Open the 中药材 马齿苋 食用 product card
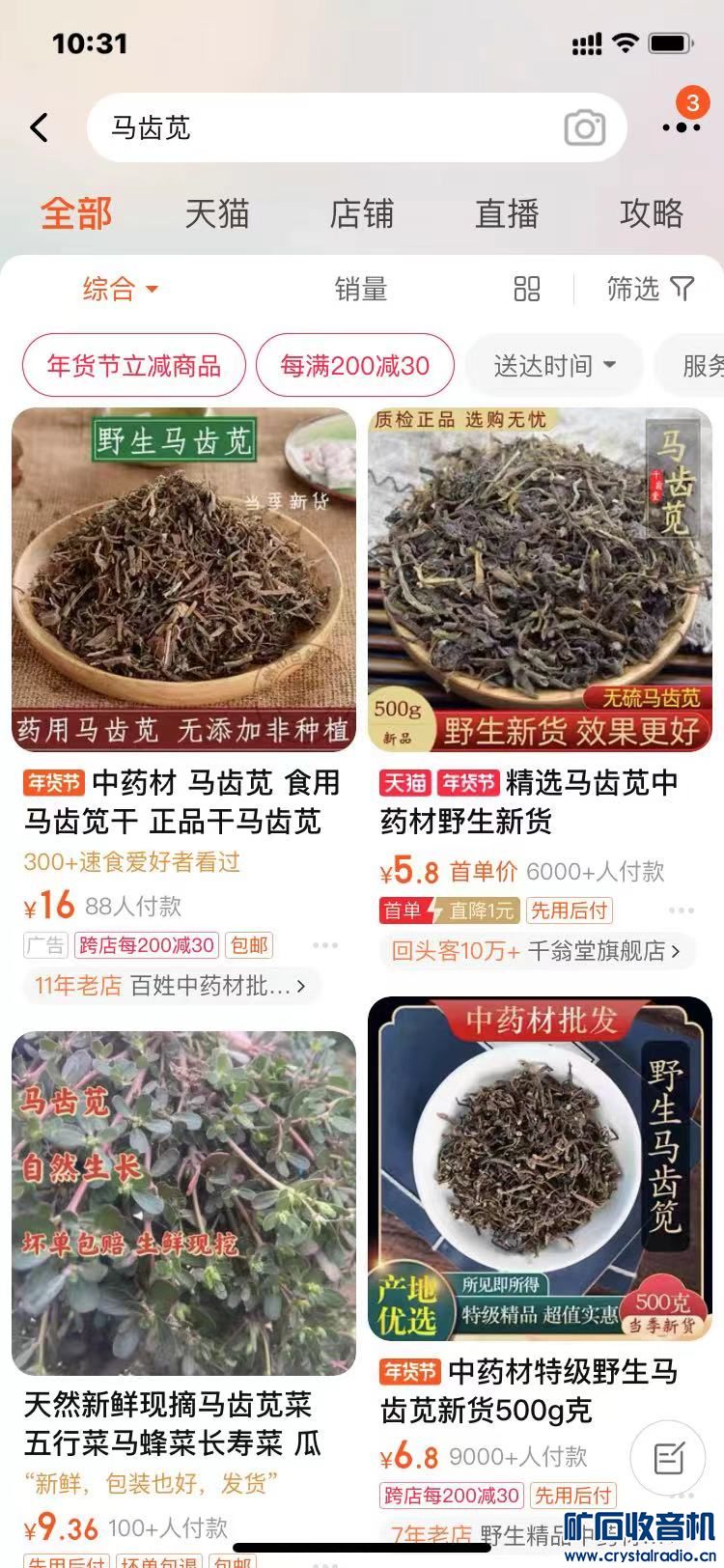 (183, 802)
